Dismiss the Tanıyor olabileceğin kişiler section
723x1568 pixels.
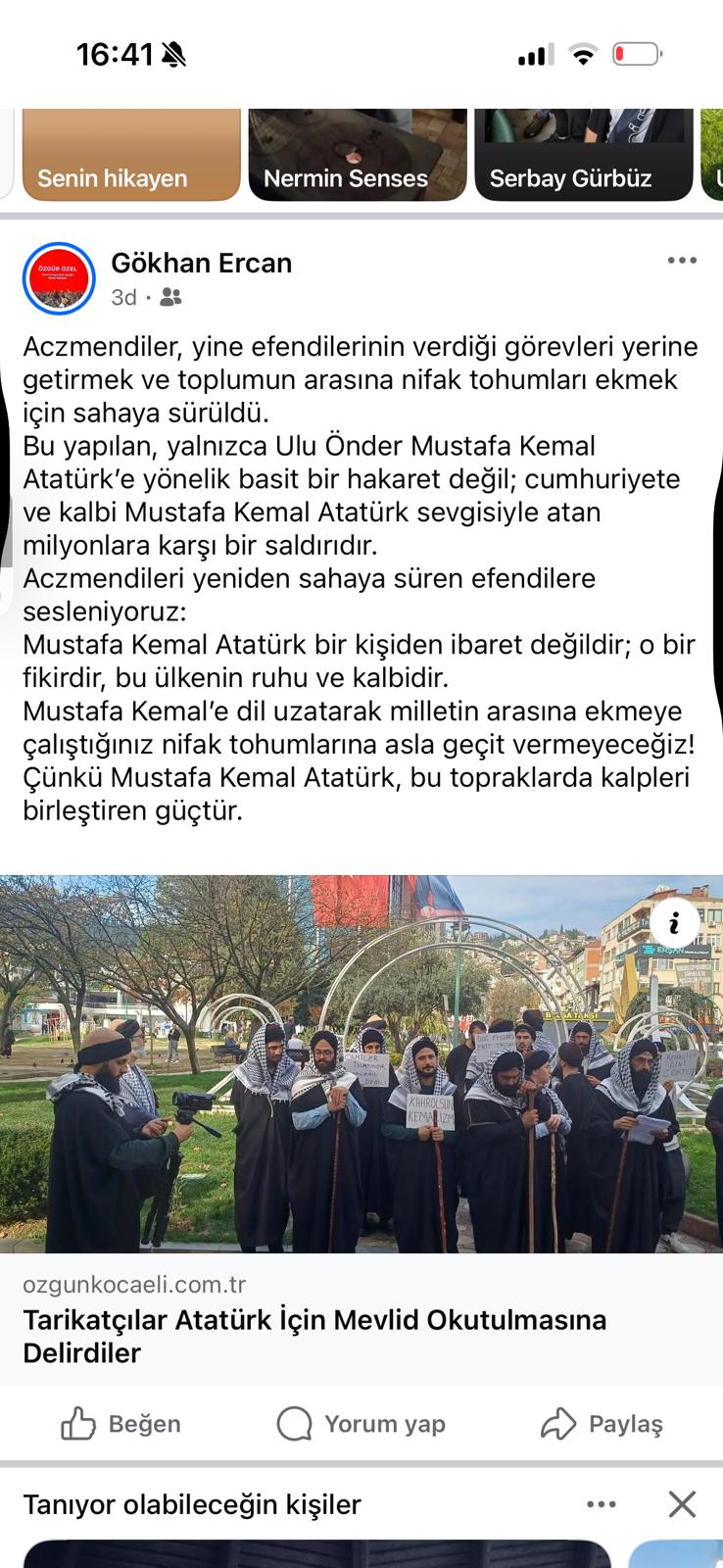[682, 1503]
